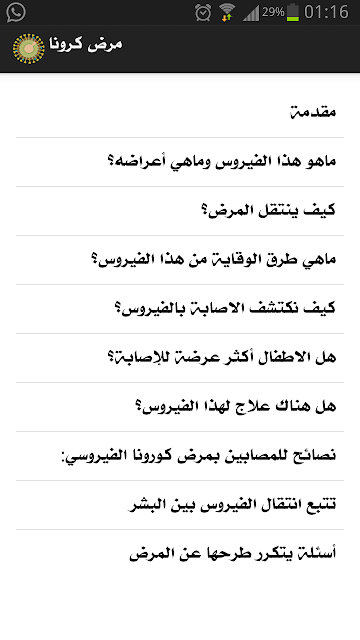
Task: Open أسئلة يتكرر طرحها عن المرض
Action: [x=180, y=554]
